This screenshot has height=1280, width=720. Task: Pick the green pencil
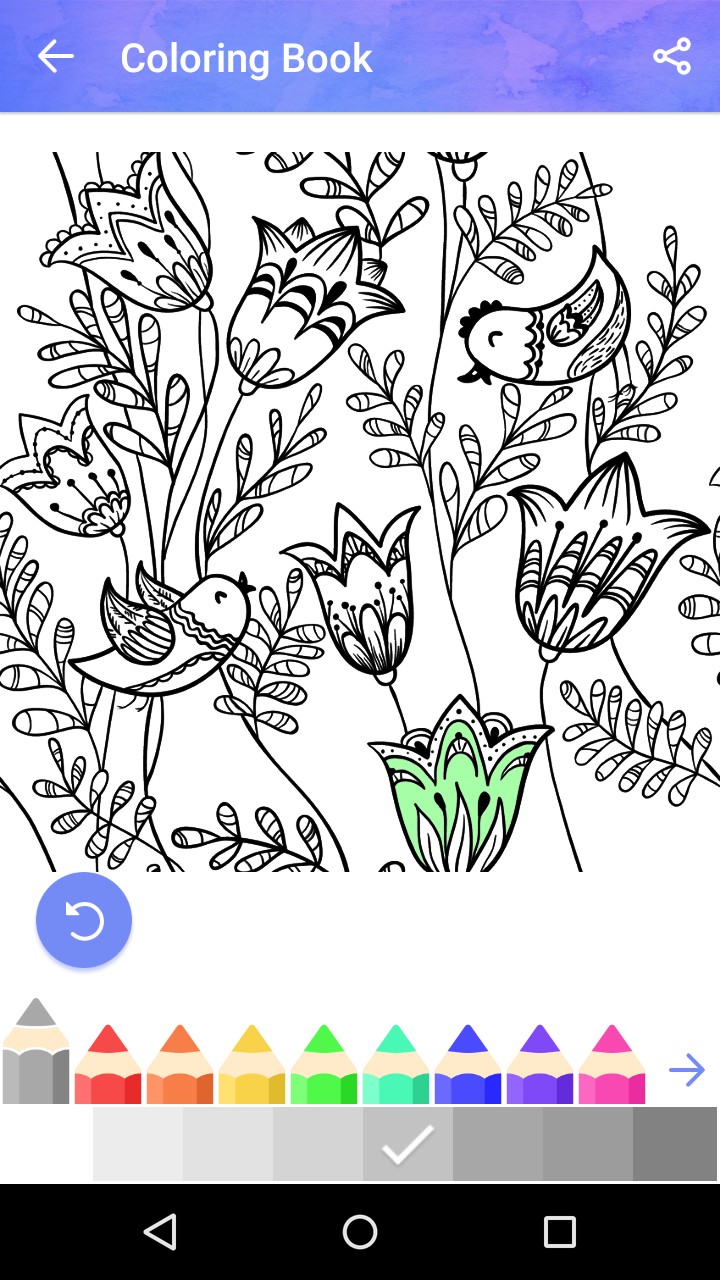(x=324, y=1066)
